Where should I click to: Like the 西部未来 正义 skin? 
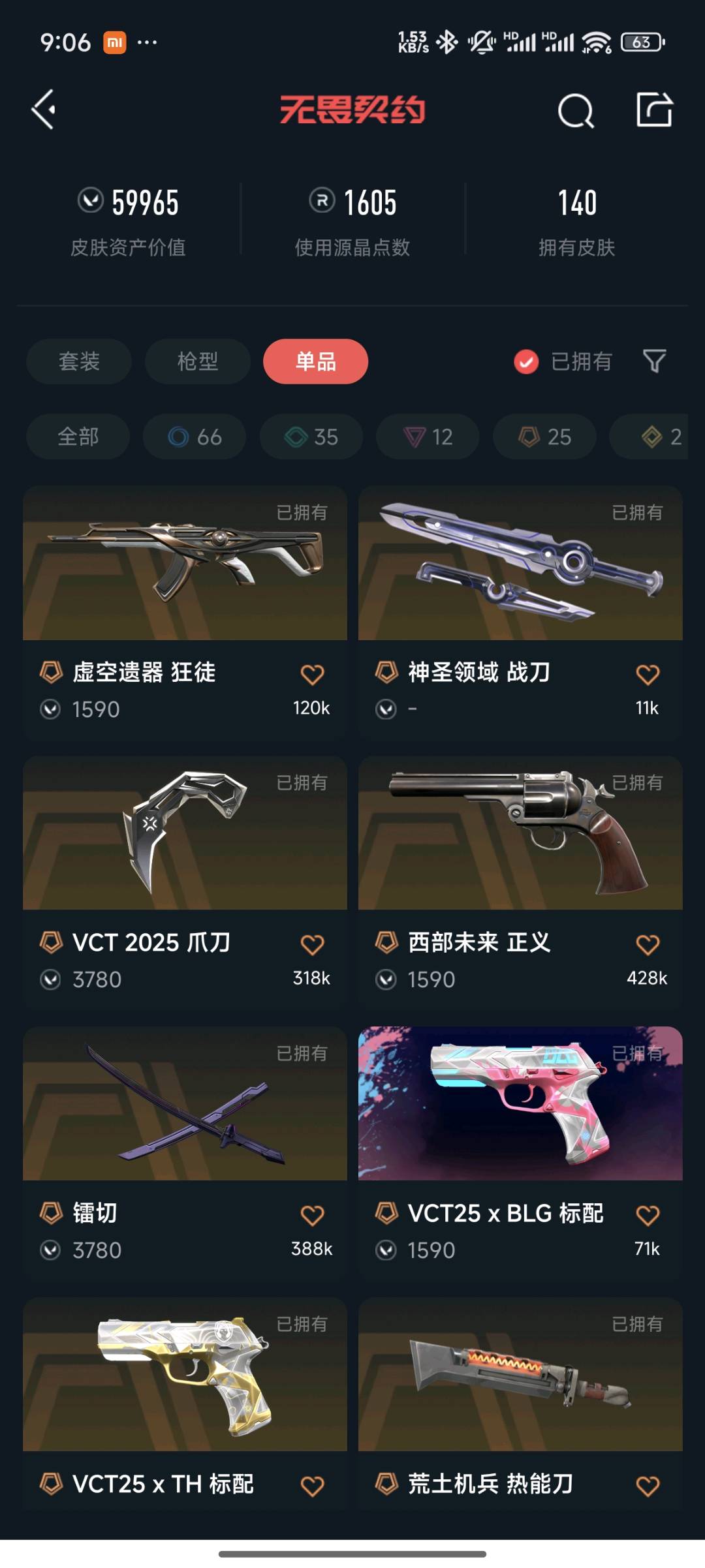pyautogui.click(x=648, y=944)
